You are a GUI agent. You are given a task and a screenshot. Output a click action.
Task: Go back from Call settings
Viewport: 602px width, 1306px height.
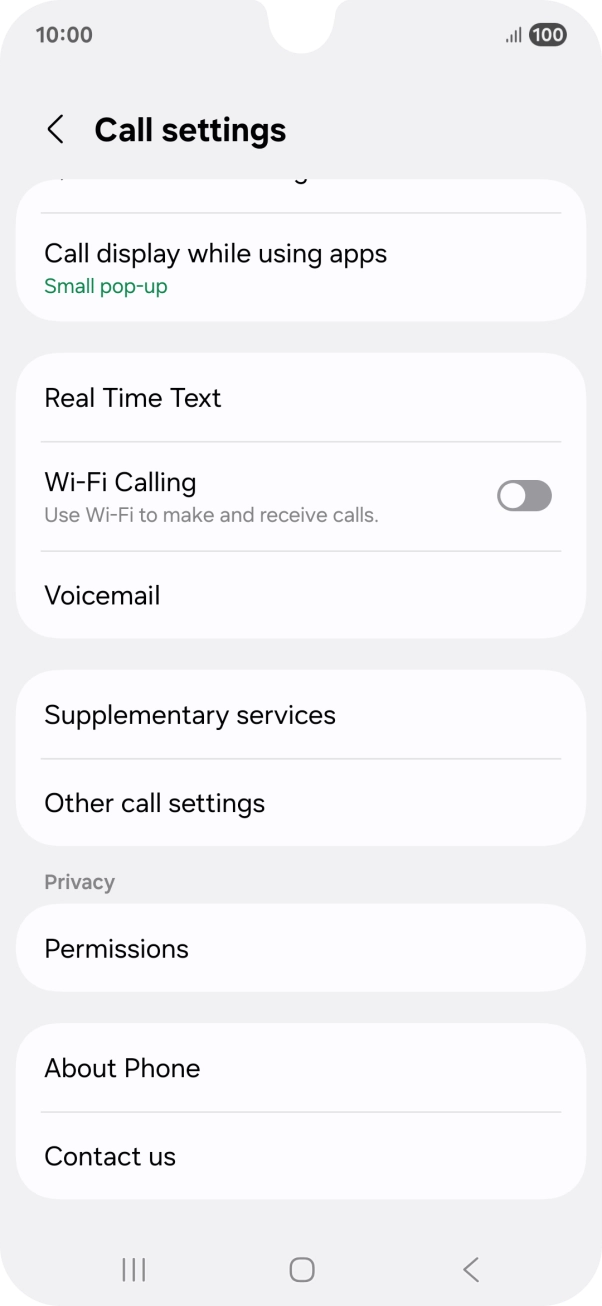(56, 130)
